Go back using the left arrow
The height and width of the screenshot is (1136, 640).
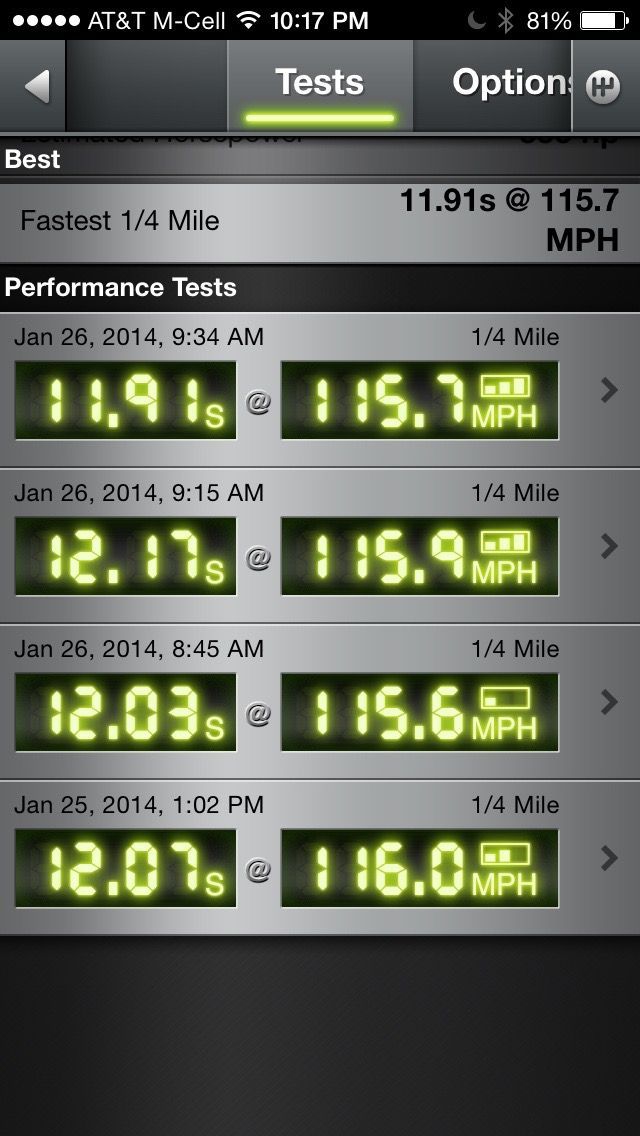36,86
